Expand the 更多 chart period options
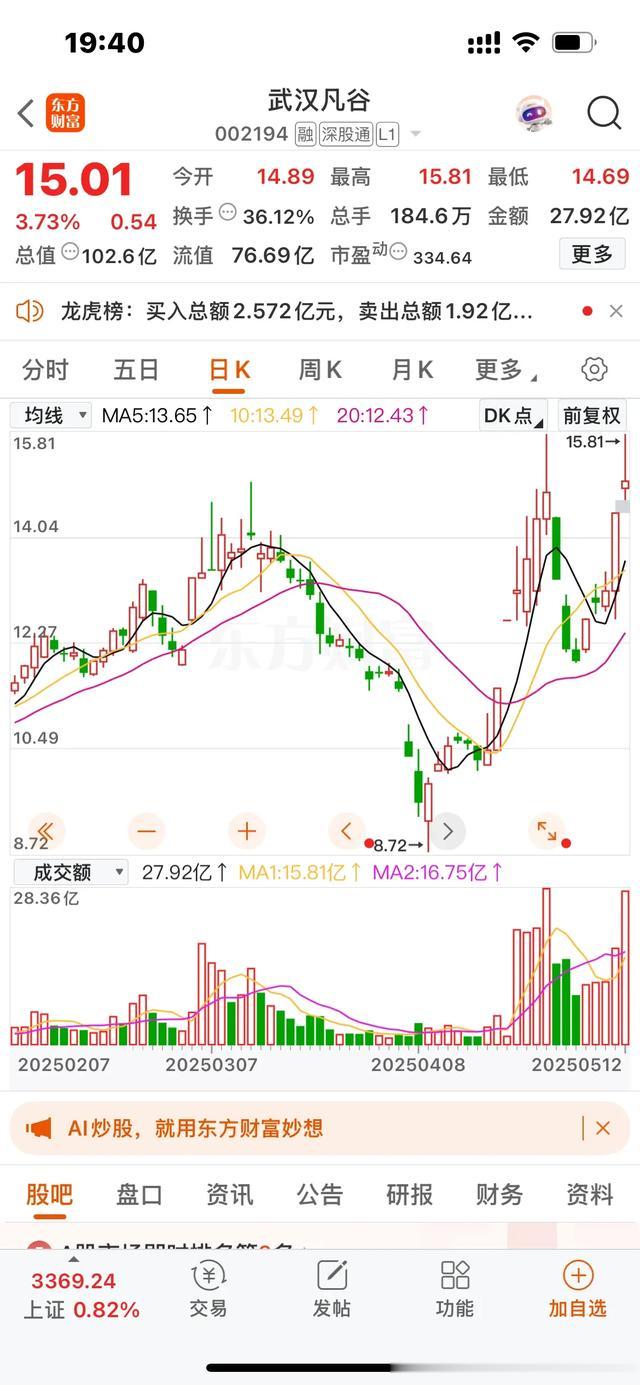640x1385 pixels. click(x=505, y=370)
